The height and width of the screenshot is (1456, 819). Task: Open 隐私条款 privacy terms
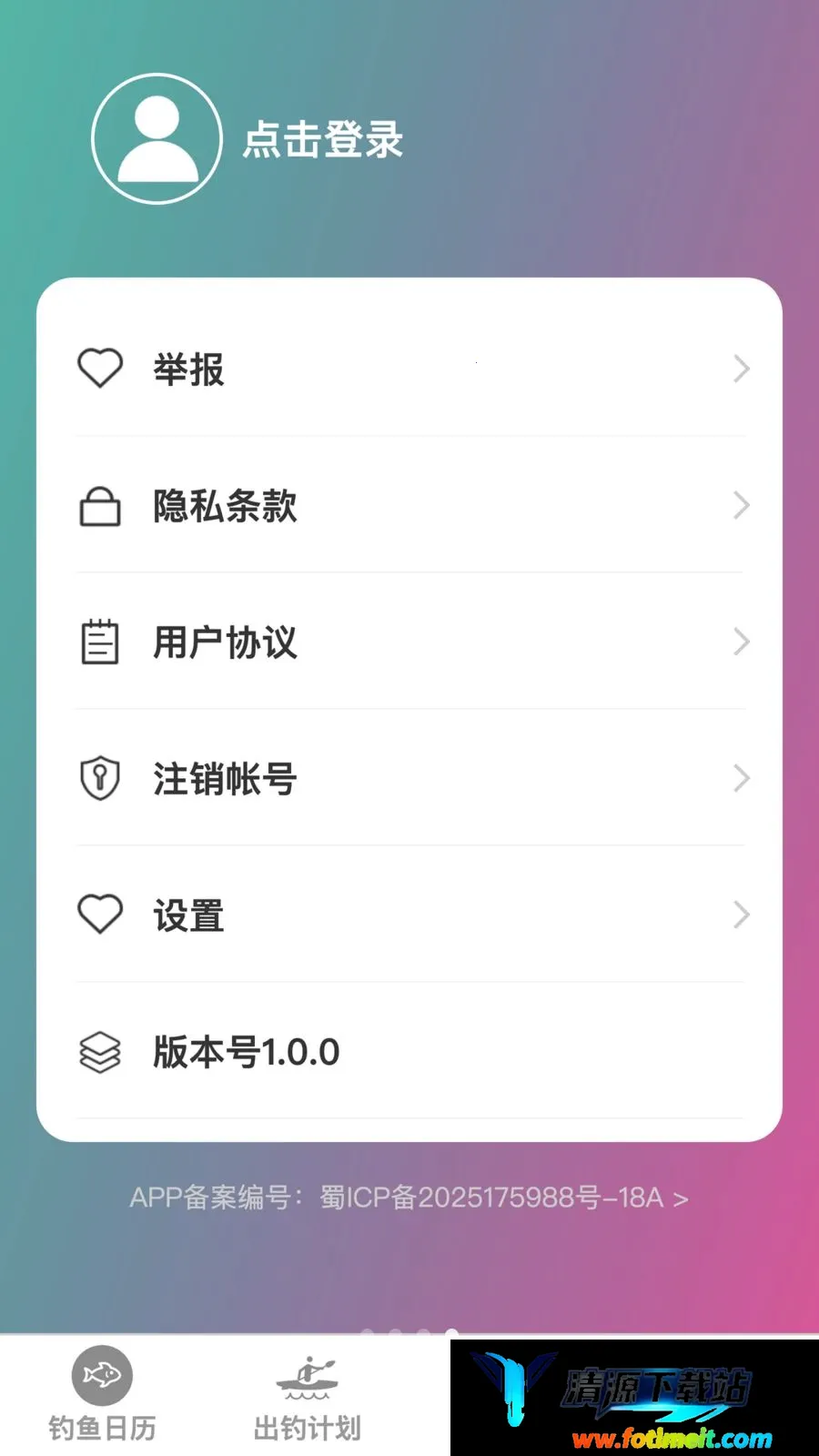pyautogui.click(x=409, y=505)
